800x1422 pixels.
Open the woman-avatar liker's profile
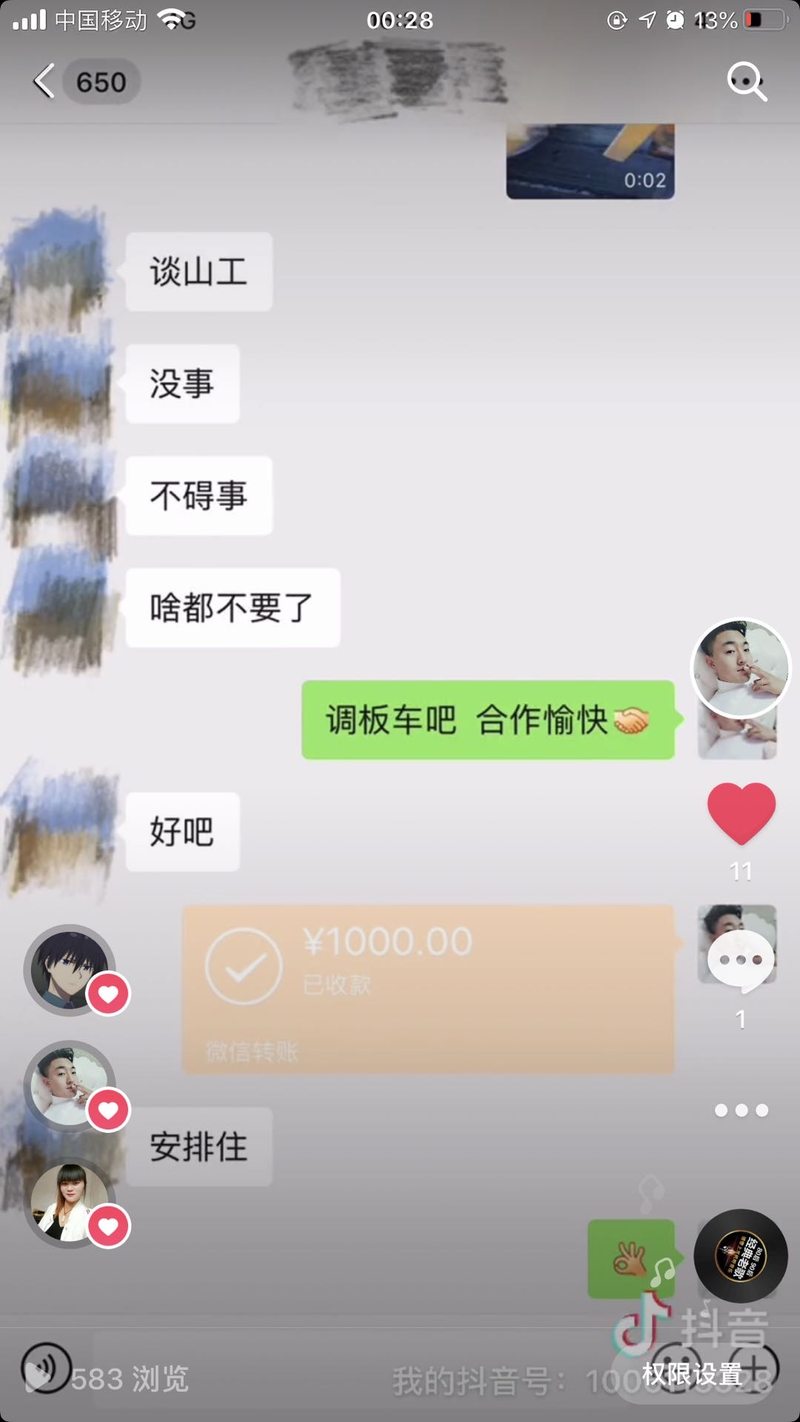(x=69, y=1203)
